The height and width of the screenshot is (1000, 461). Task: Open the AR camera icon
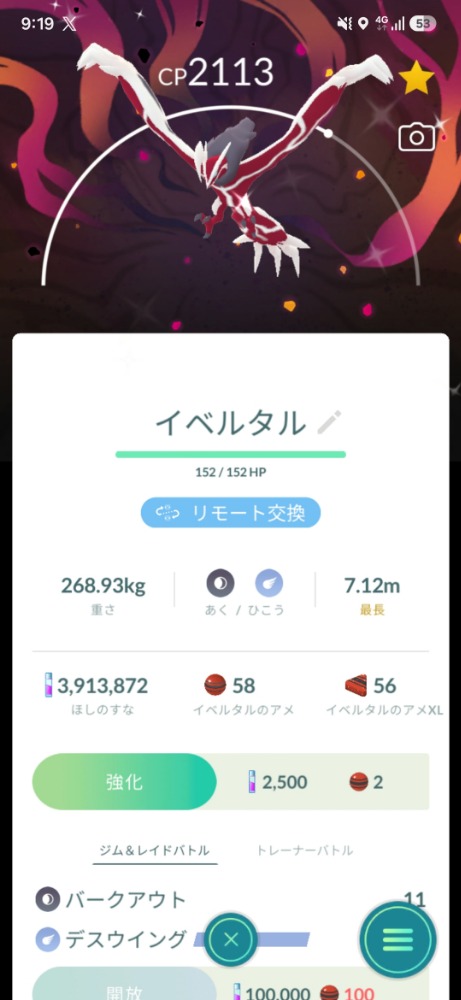point(416,137)
